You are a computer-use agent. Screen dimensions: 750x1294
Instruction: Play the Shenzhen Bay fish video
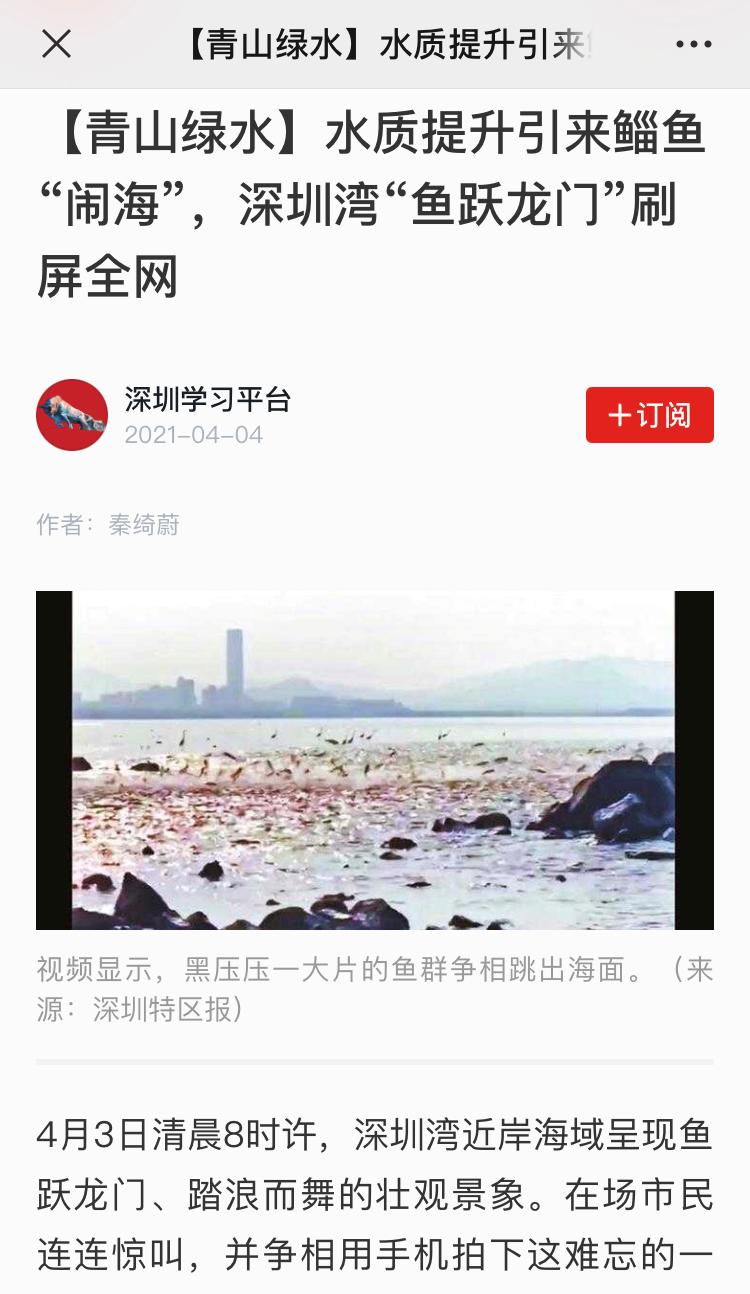374,760
